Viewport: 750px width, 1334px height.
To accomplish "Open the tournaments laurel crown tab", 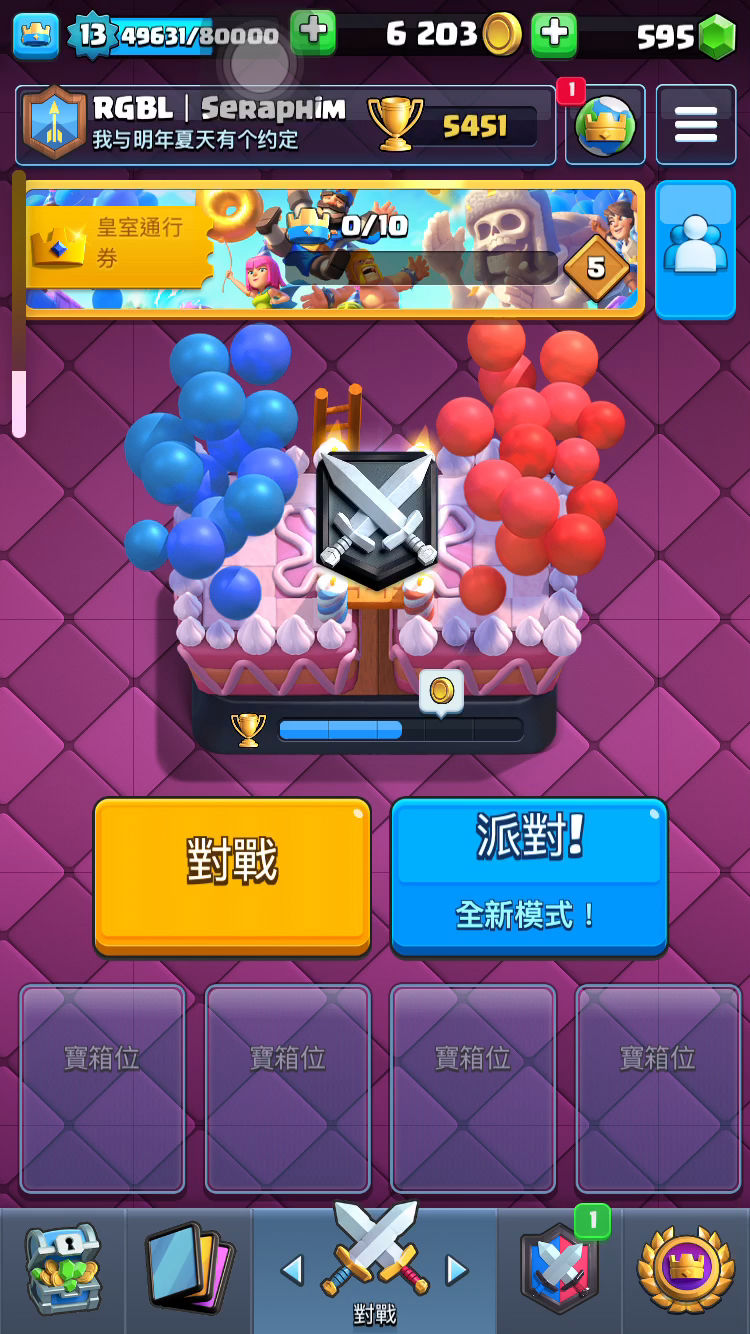I will pyautogui.click(x=686, y=1269).
